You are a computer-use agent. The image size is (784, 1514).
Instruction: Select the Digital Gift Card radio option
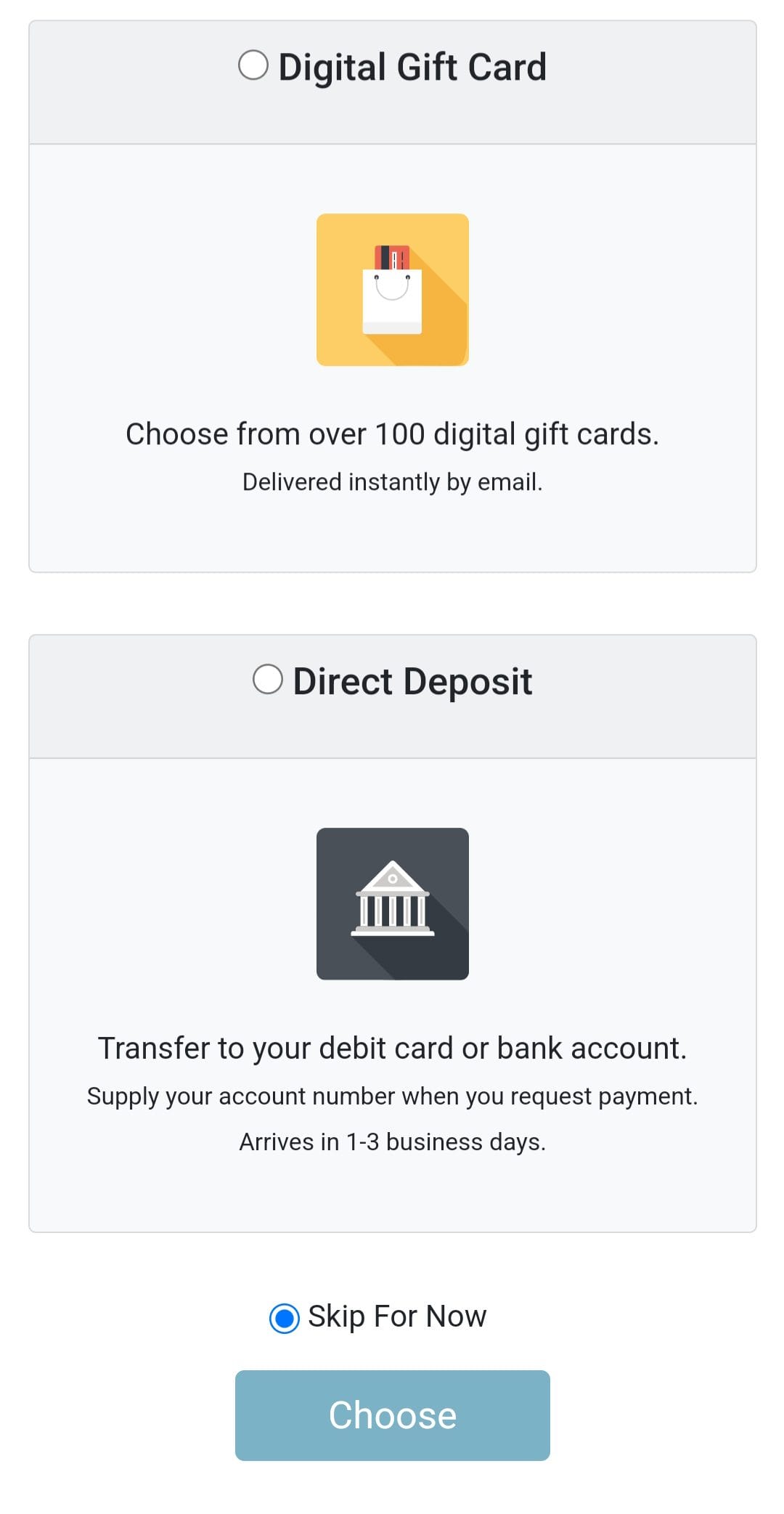pos(253,65)
